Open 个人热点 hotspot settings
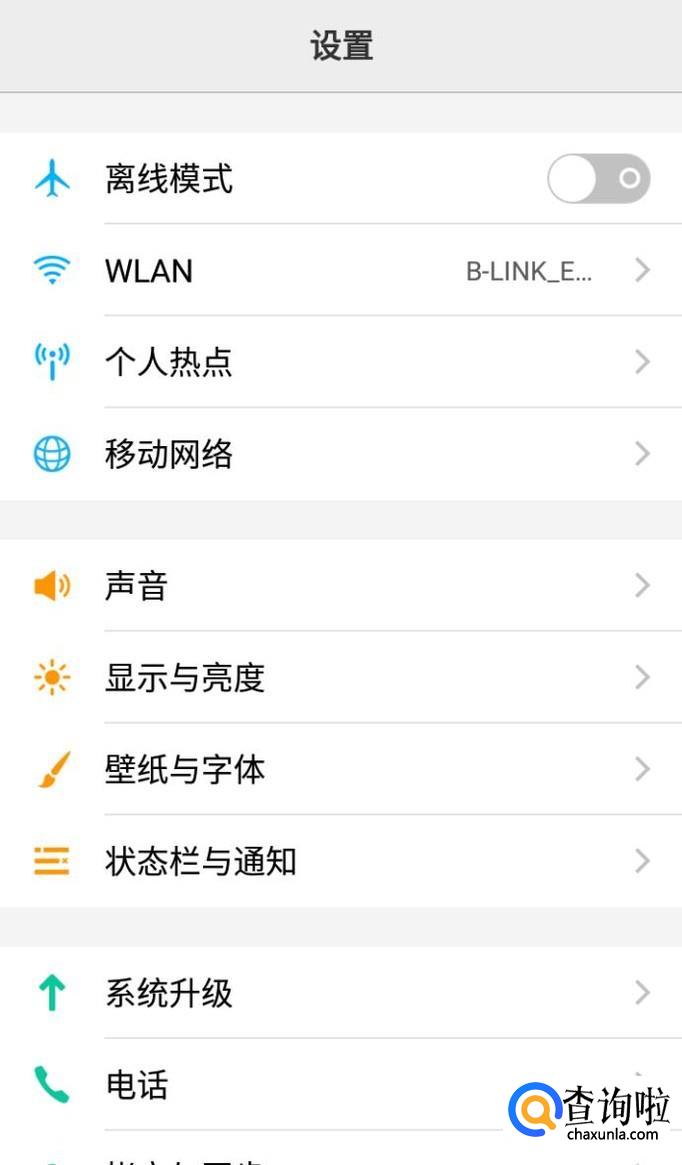This screenshot has height=1165, width=682. pyautogui.click(x=340, y=362)
